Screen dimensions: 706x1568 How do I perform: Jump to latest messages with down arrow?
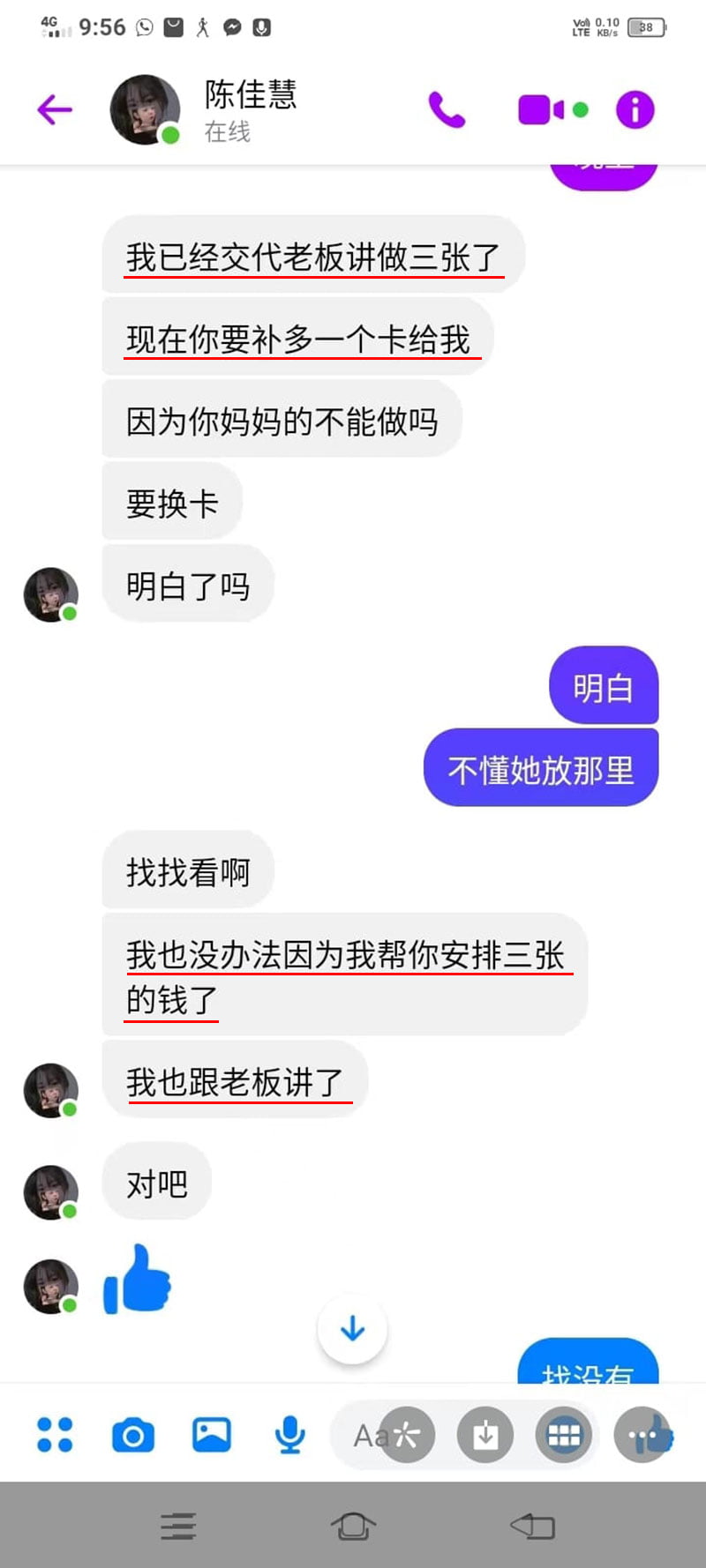352,1328
